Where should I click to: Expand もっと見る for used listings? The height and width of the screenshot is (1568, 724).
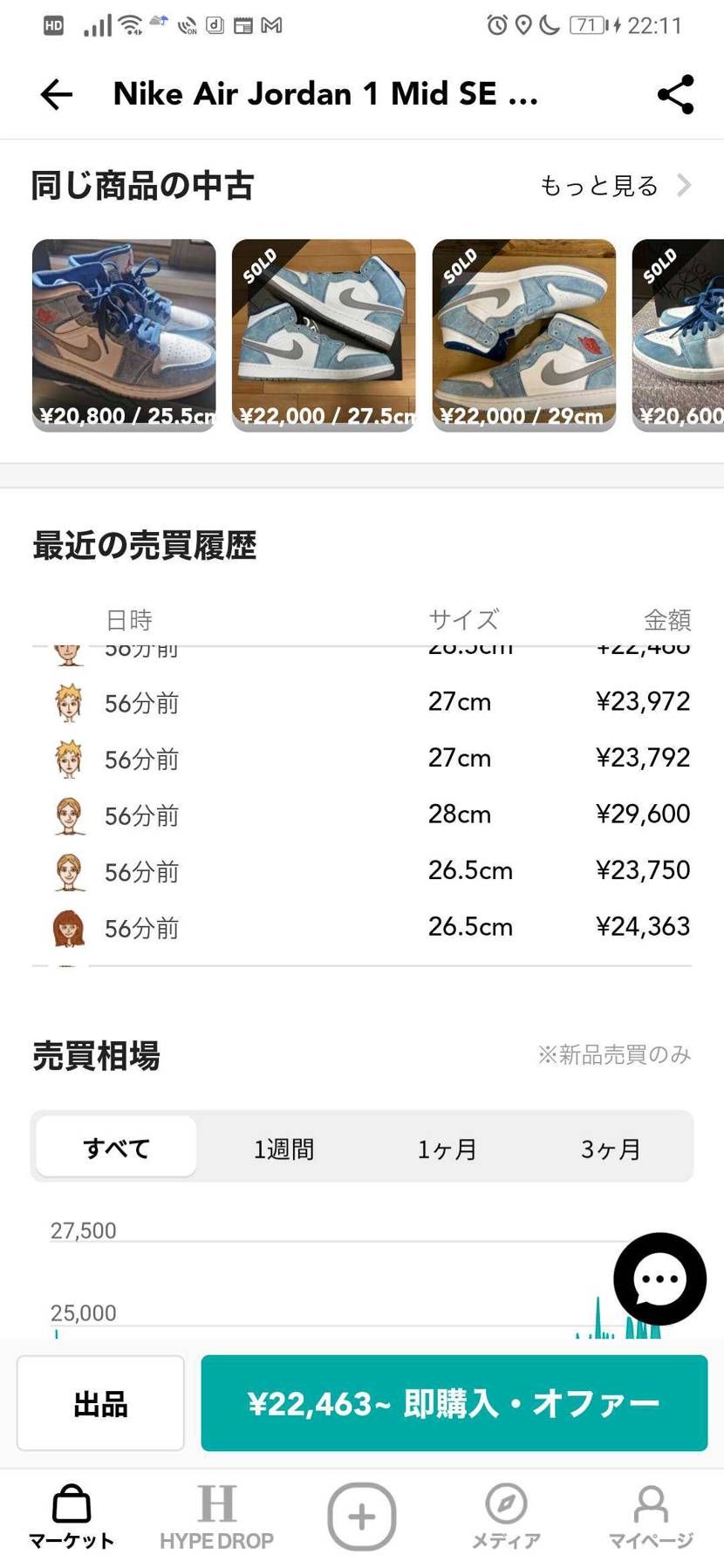pos(599,185)
